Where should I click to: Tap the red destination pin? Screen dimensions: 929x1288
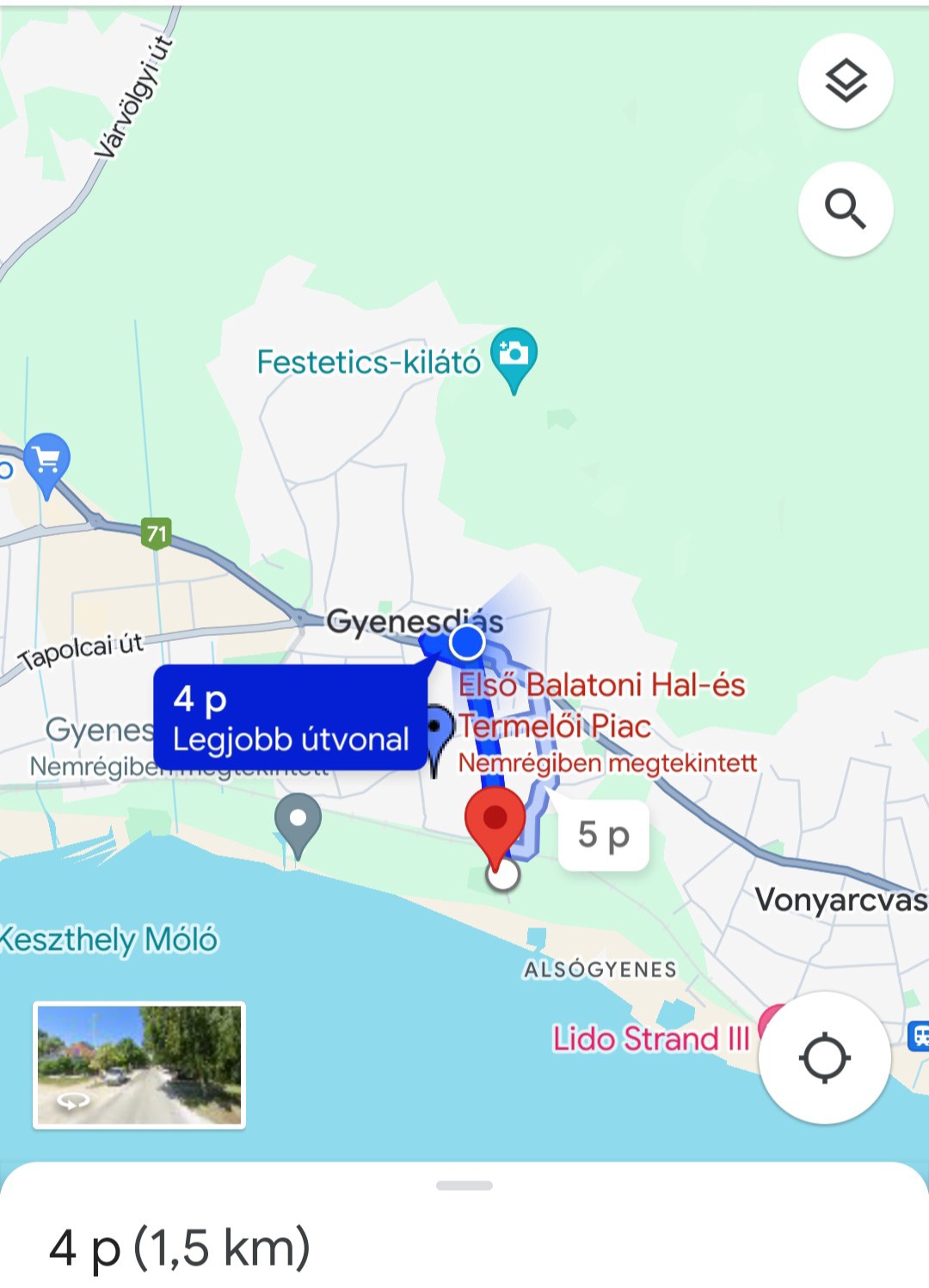click(495, 822)
